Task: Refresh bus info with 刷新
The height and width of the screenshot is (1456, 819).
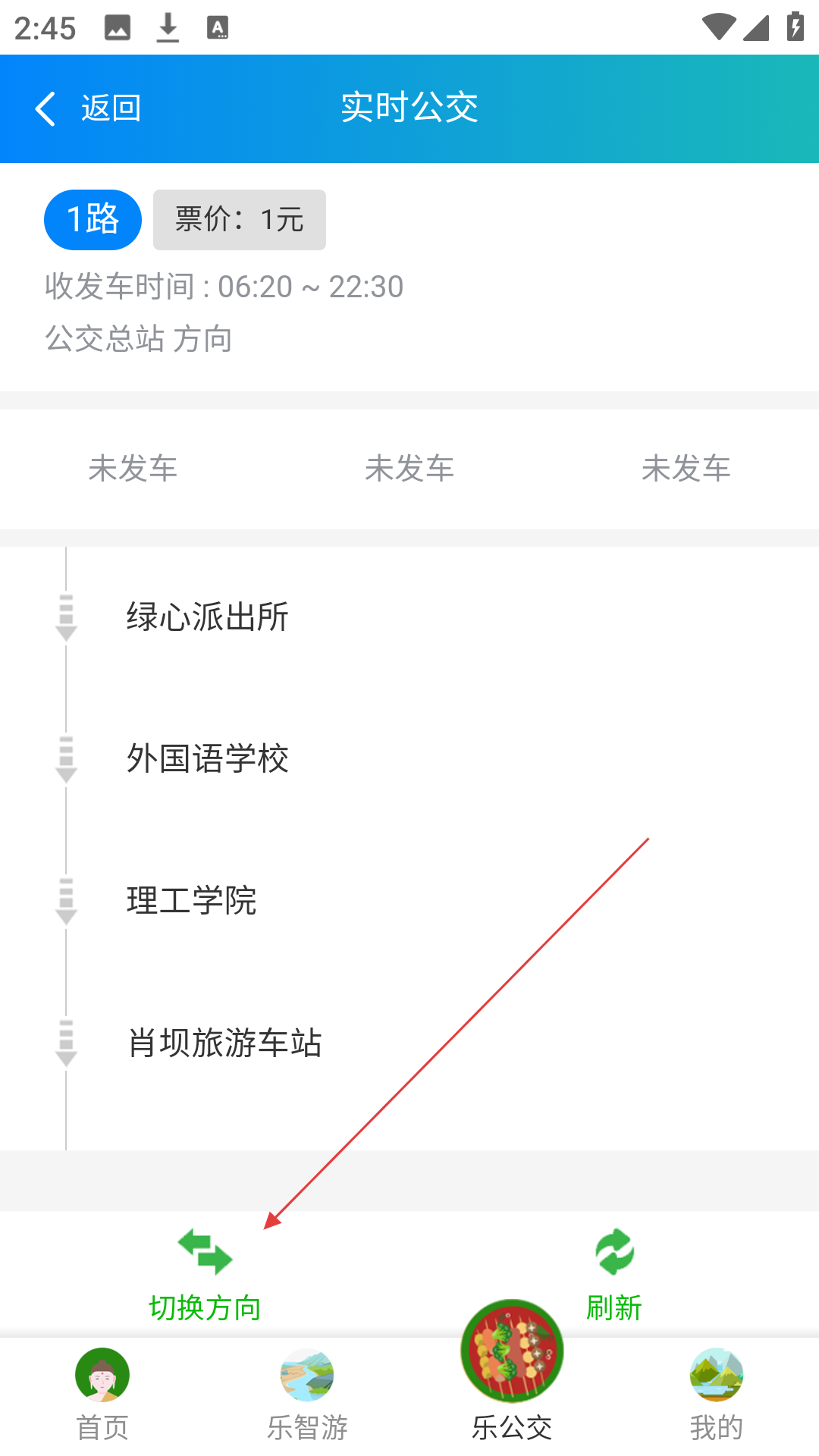Action: [x=614, y=1276]
